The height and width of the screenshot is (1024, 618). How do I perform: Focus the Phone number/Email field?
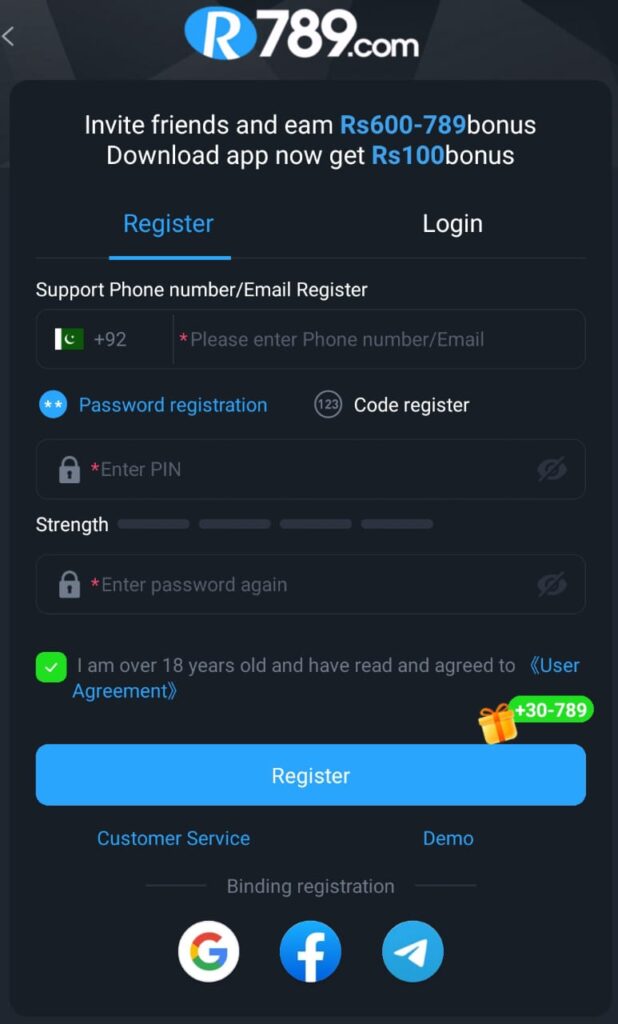(x=380, y=339)
